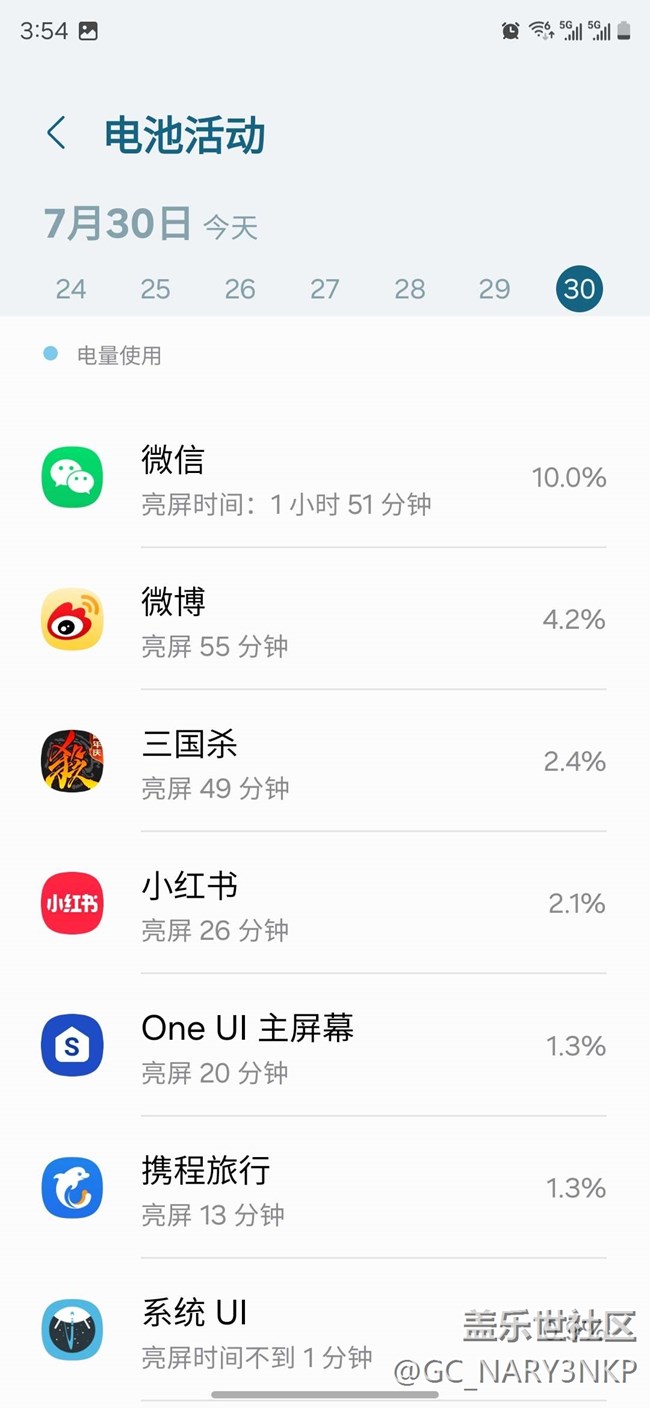Image resolution: width=650 pixels, height=1408 pixels.
Task: Select date 25 in the date row
Action: [x=155, y=289]
